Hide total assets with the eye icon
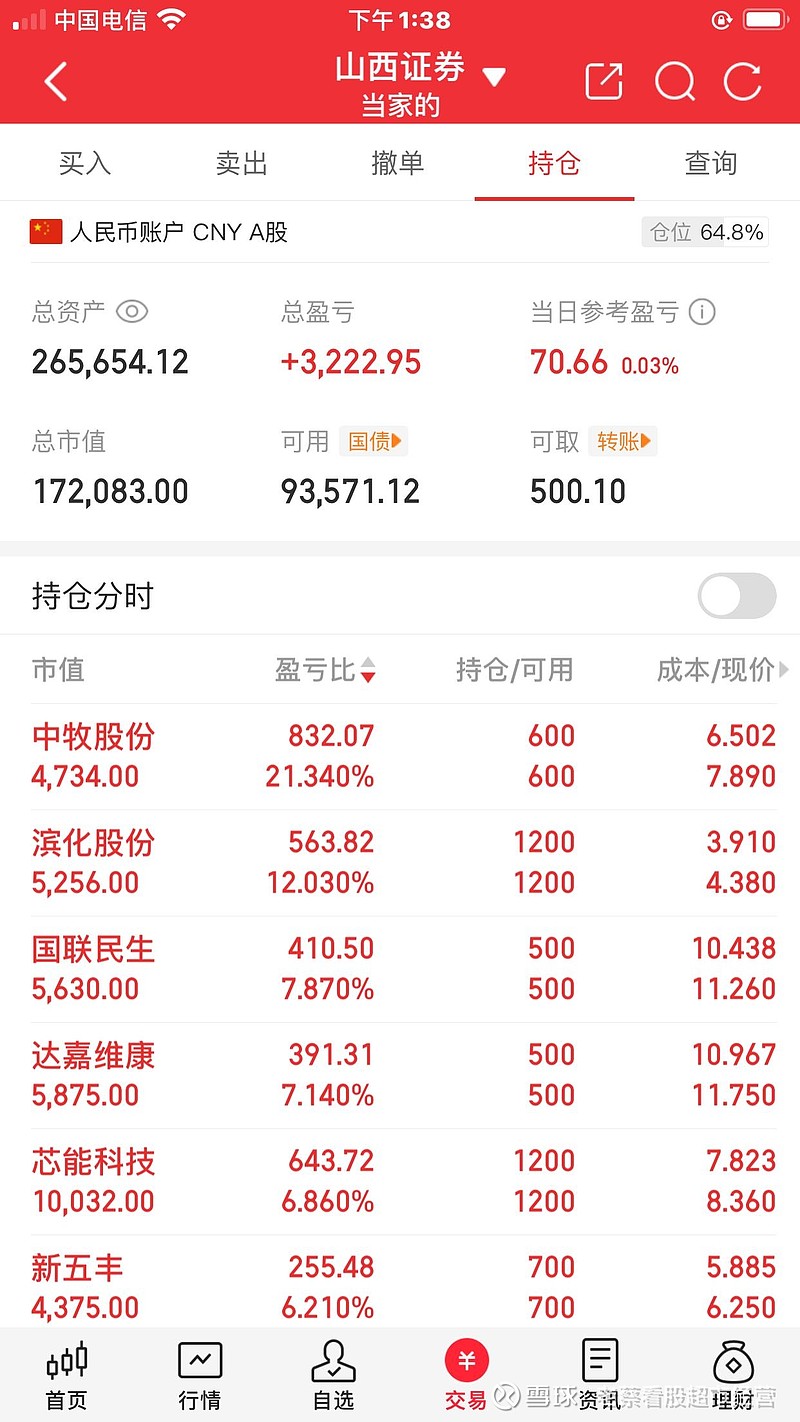The width and height of the screenshot is (800, 1422). pyautogui.click(x=132, y=312)
